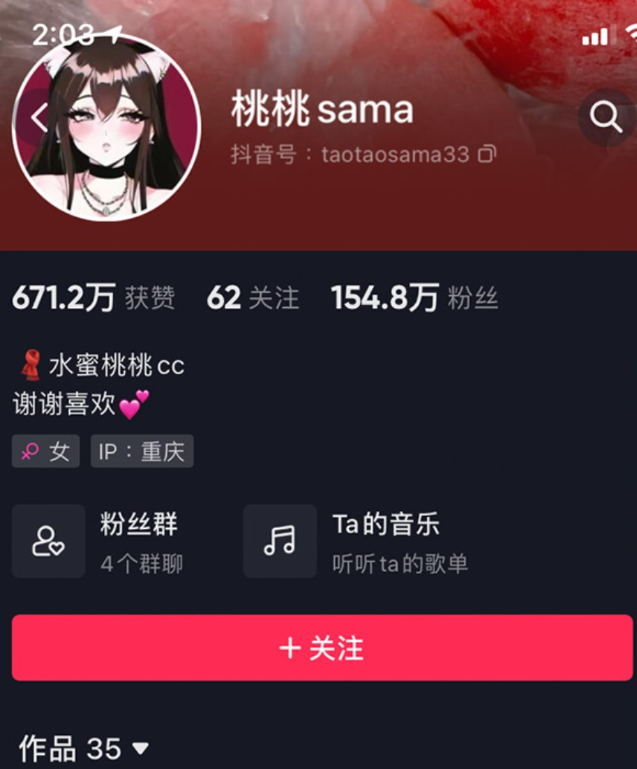Expand the 作品 35 sort dropdown
Viewport: 637px width, 769px height.
(x=140, y=748)
